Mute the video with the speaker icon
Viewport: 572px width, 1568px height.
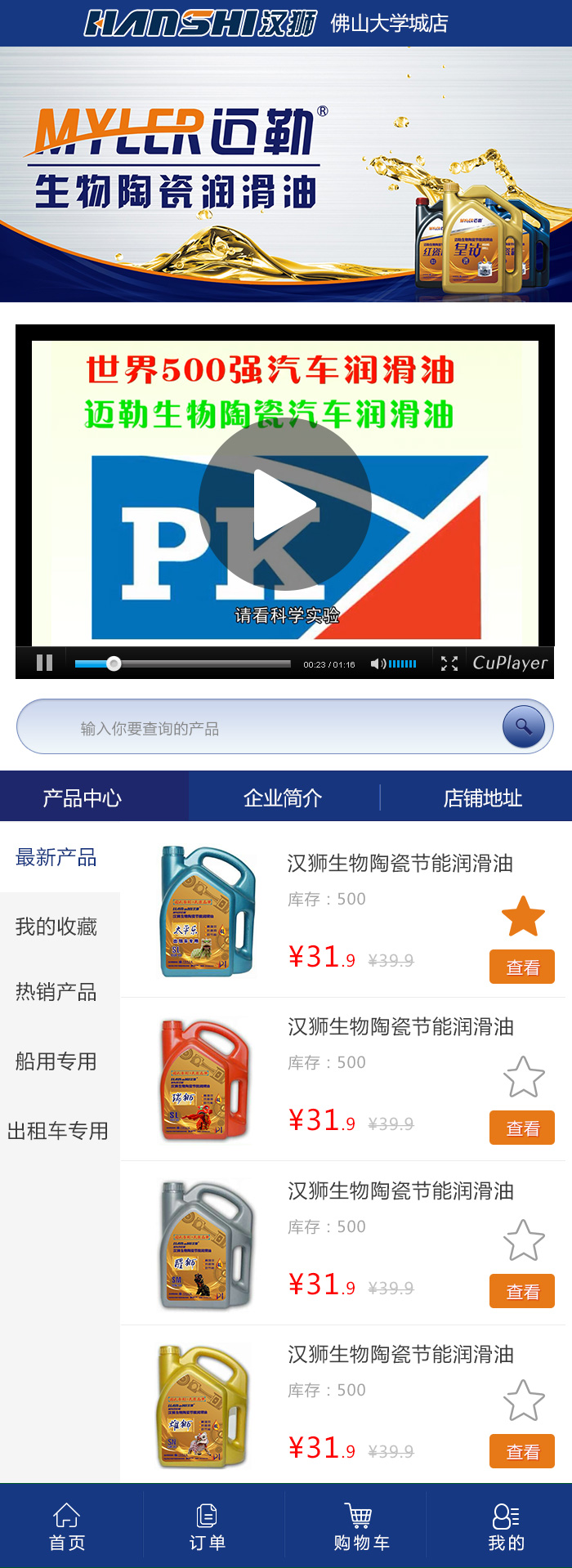377,663
